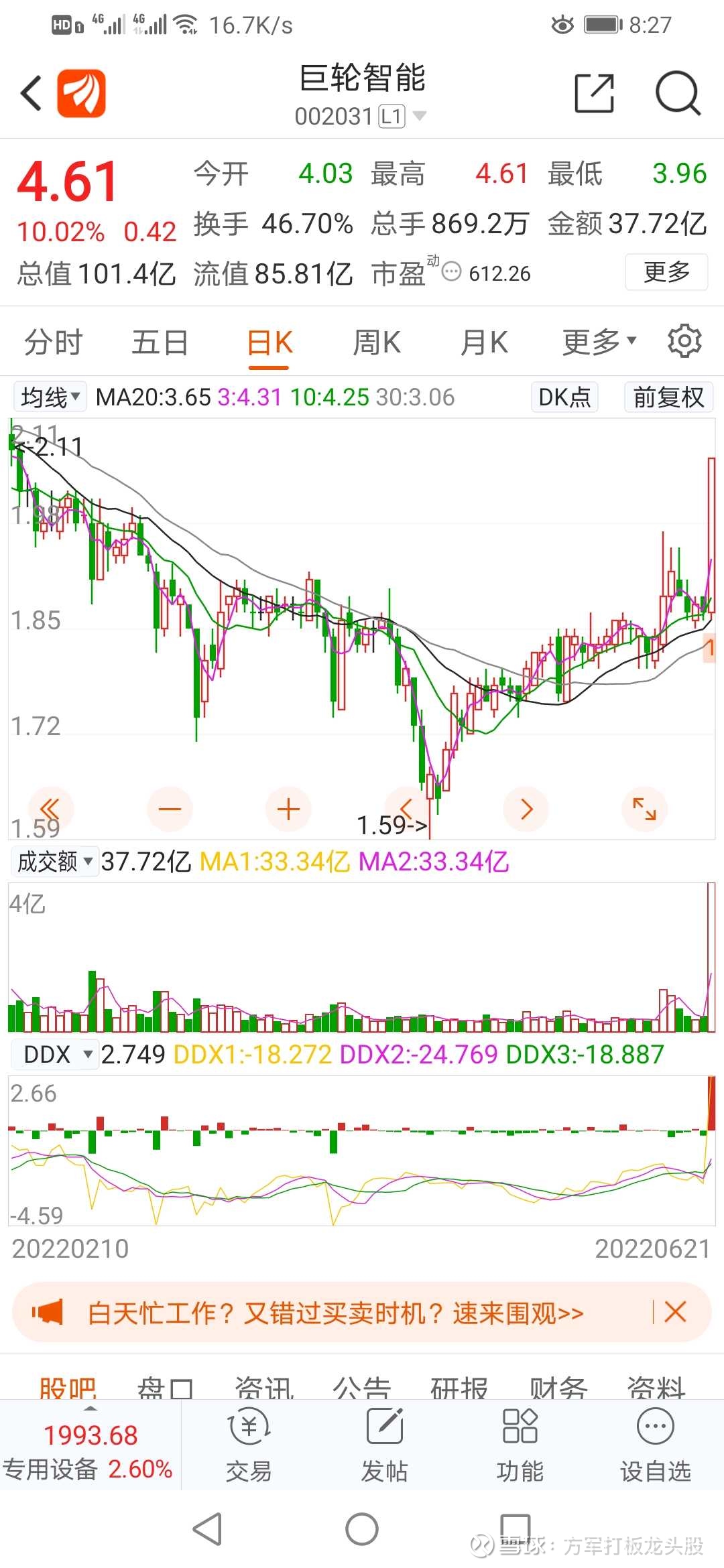This screenshot has height=1568, width=724.
Task: Switch to the 分时 chart tab
Action: coord(53,342)
